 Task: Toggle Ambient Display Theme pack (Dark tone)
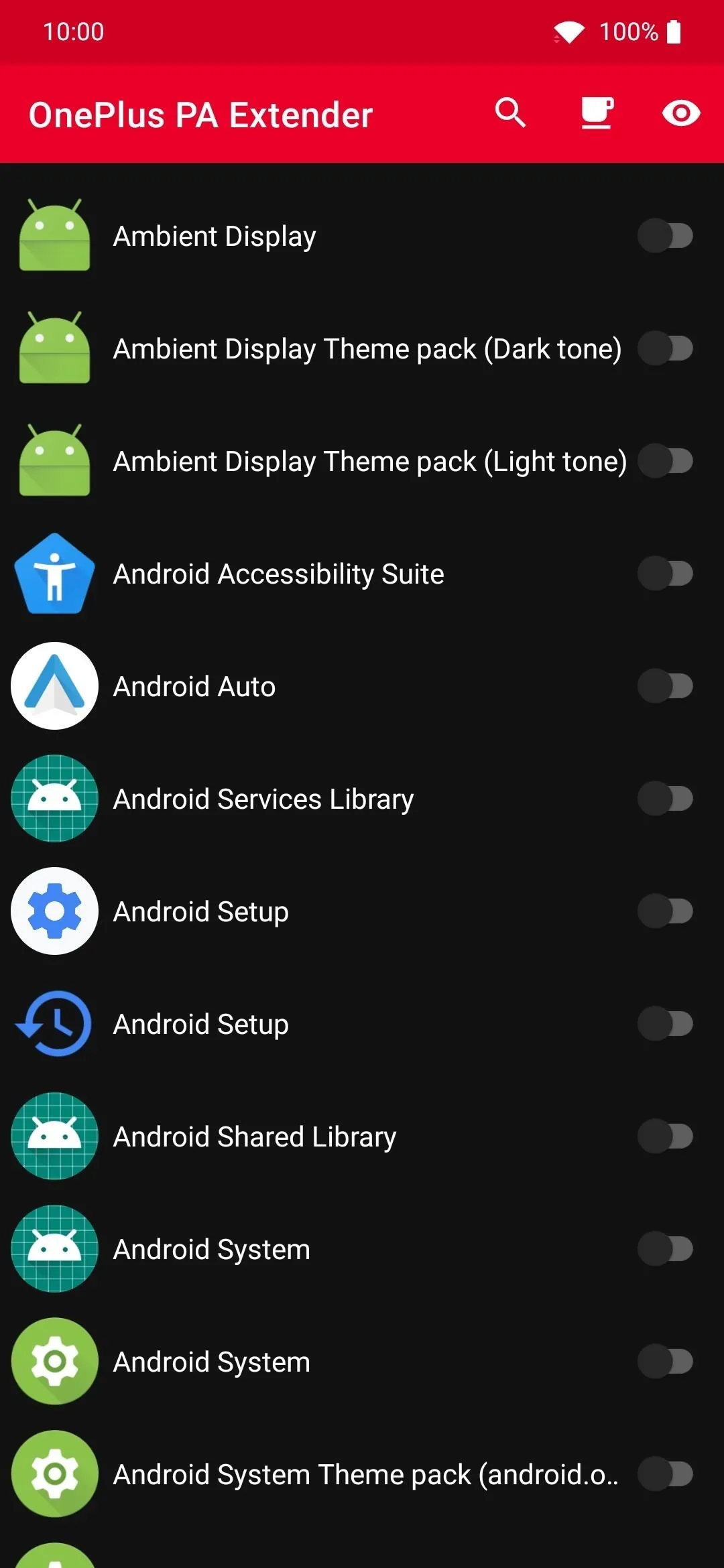pyautogui.click(x=665, y=348)
